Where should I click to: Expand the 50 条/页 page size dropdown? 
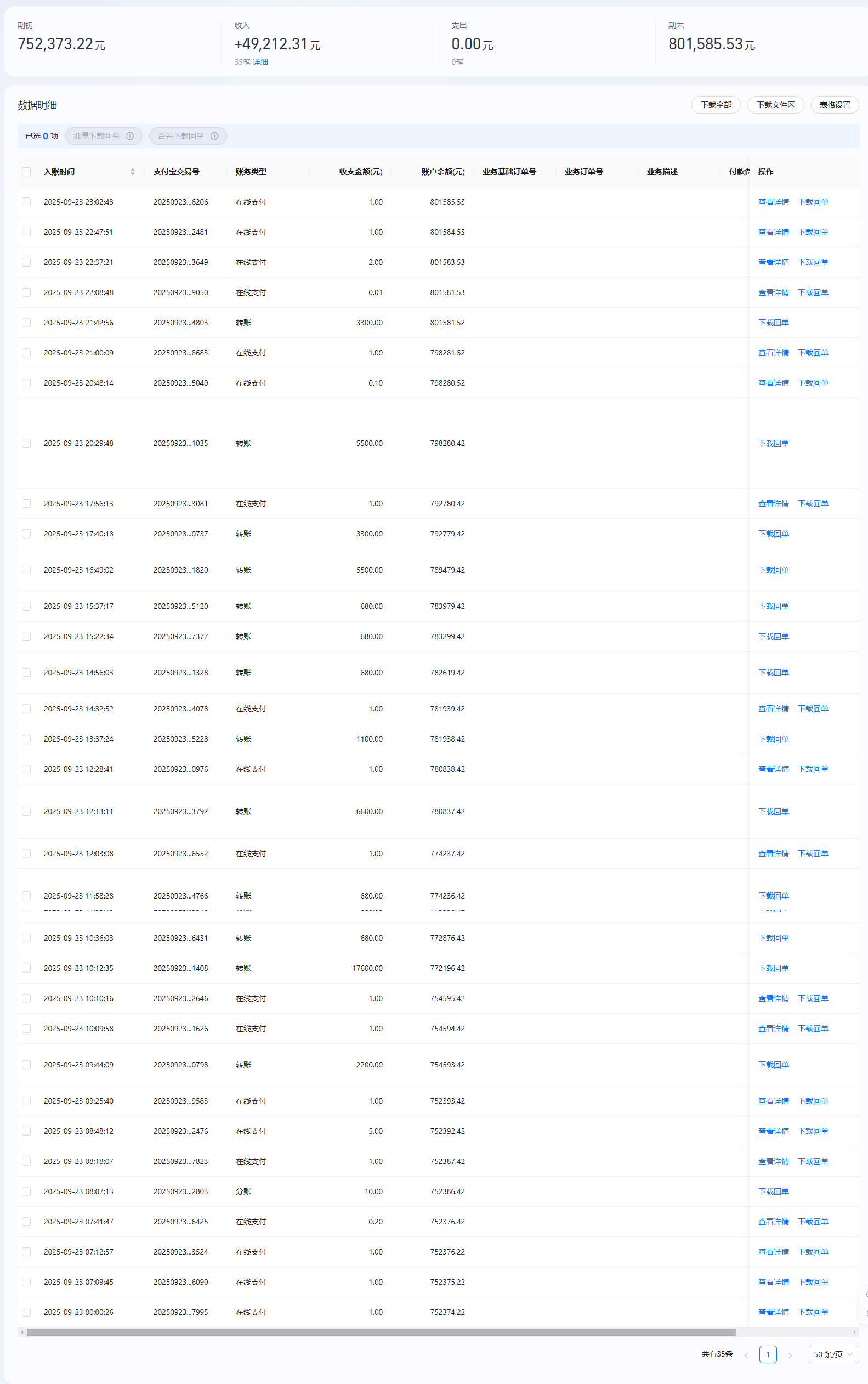[832, 1354]
